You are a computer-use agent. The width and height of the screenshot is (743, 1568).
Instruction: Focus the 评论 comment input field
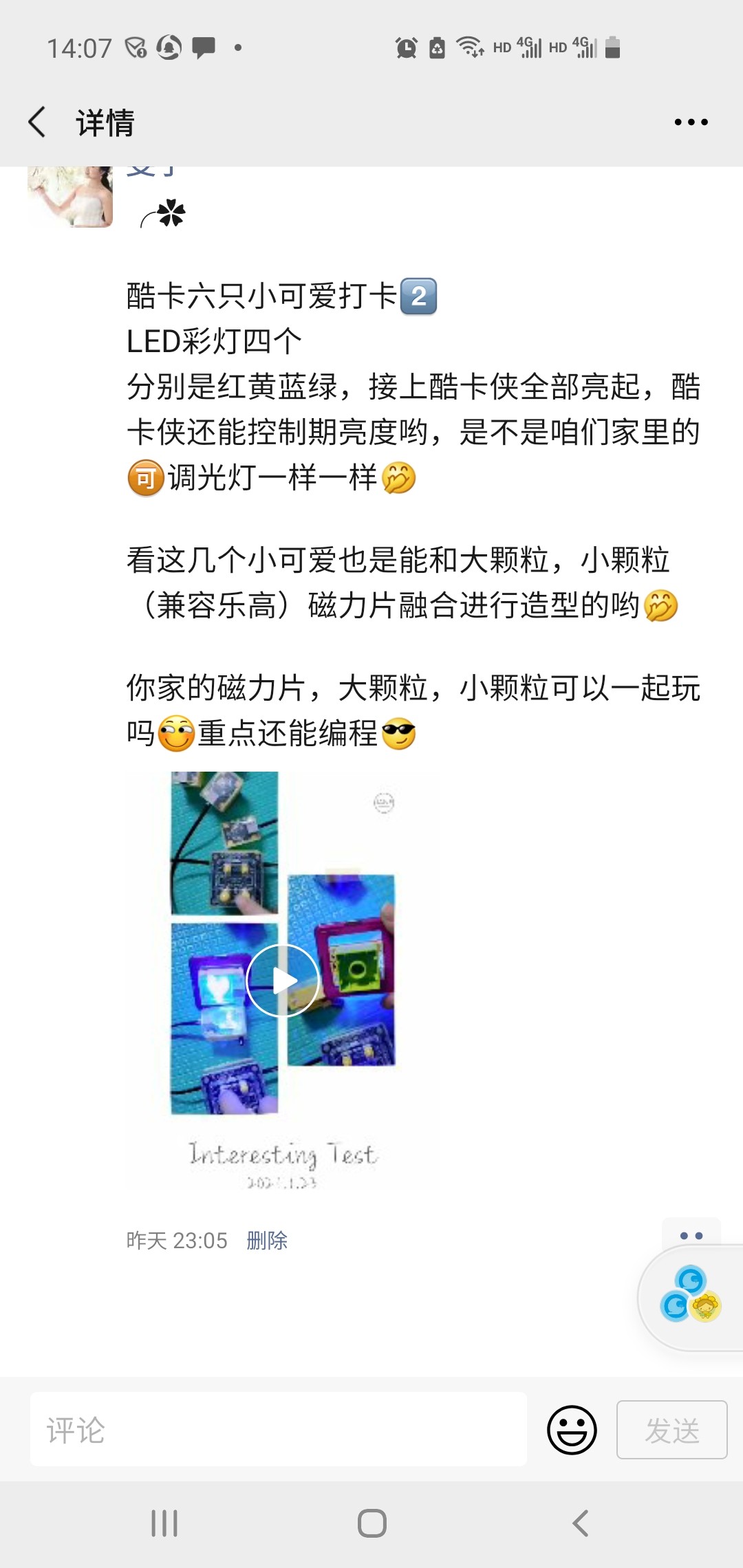point(279,1430)
